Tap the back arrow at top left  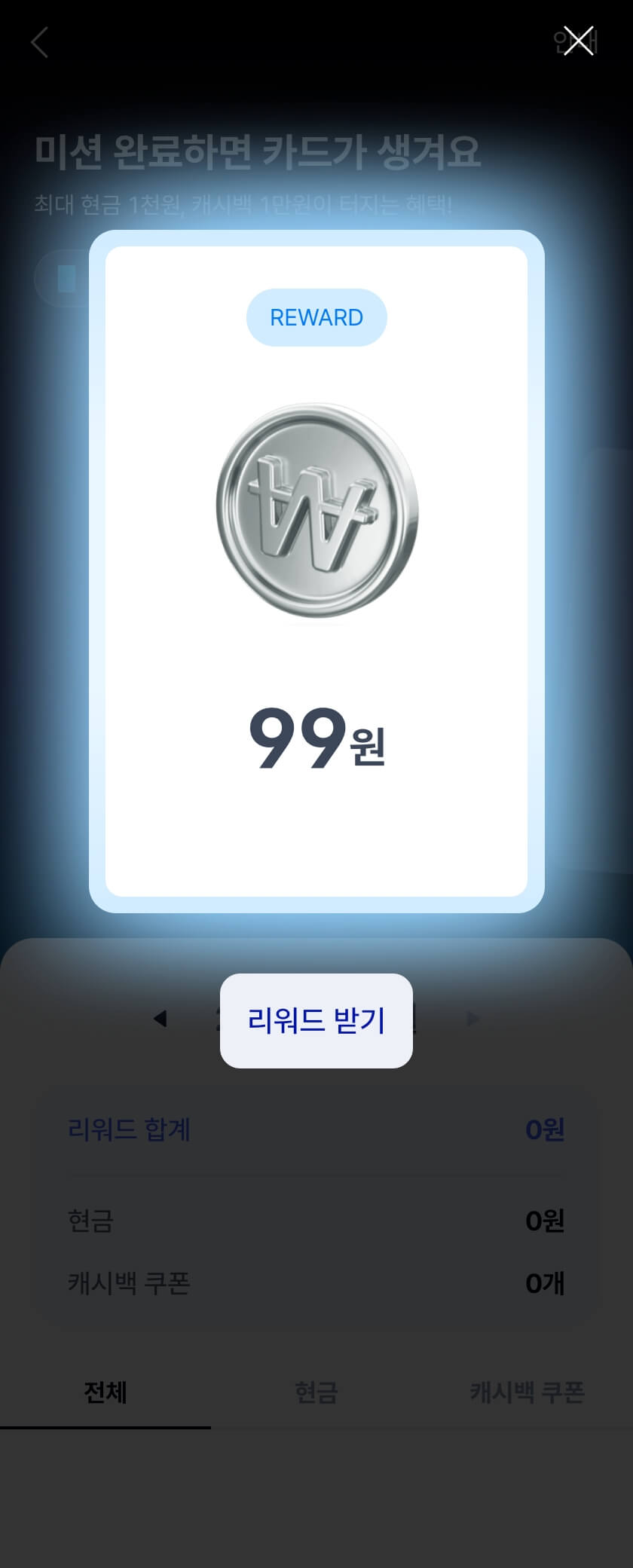coord(40,43)
